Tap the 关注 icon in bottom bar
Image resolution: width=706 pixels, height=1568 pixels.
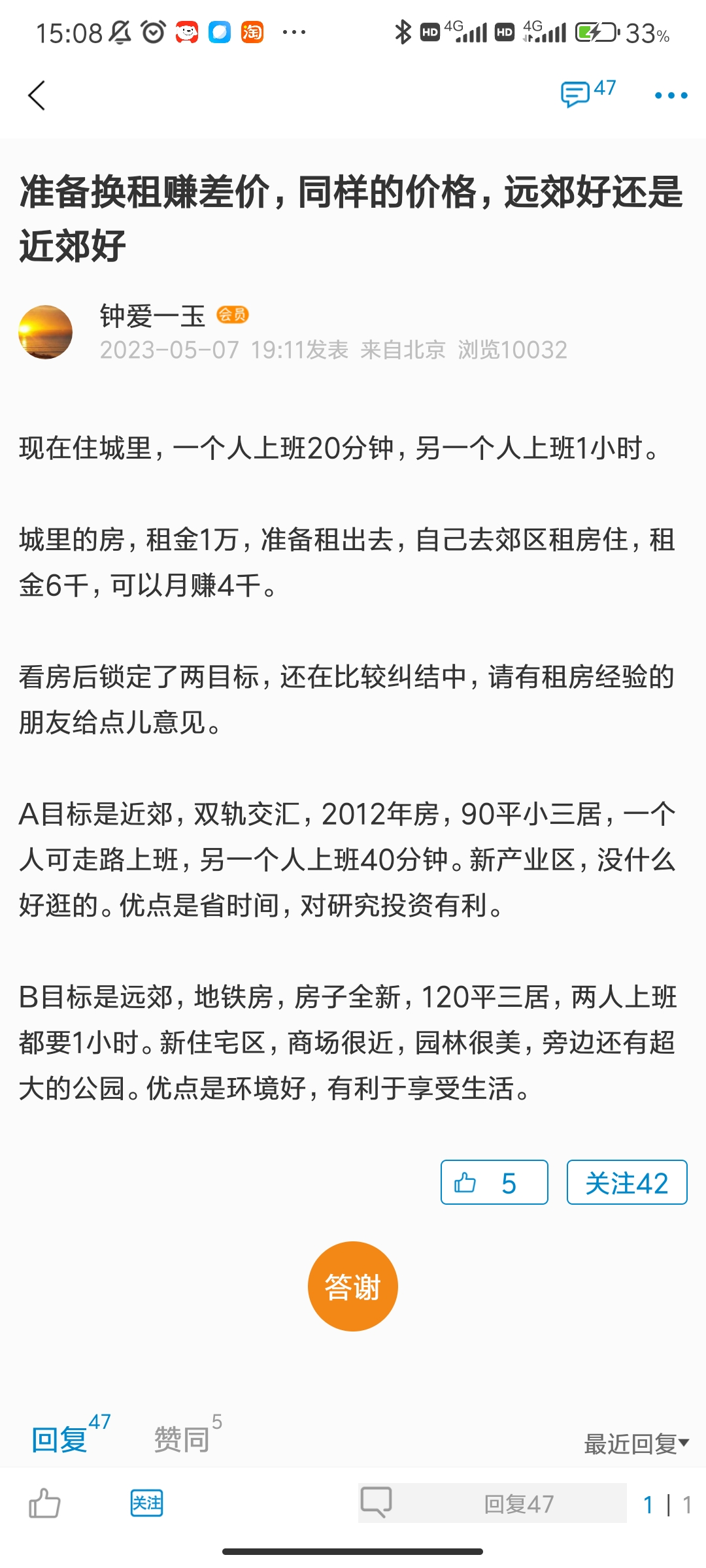(146, 1503)
